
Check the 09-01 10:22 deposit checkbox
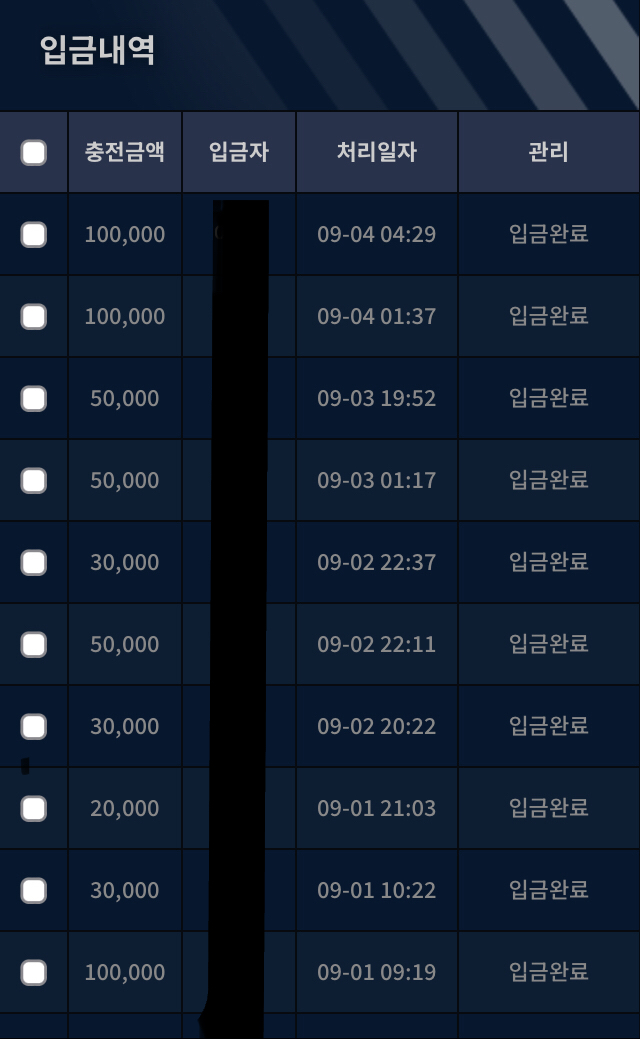[34, 891]
